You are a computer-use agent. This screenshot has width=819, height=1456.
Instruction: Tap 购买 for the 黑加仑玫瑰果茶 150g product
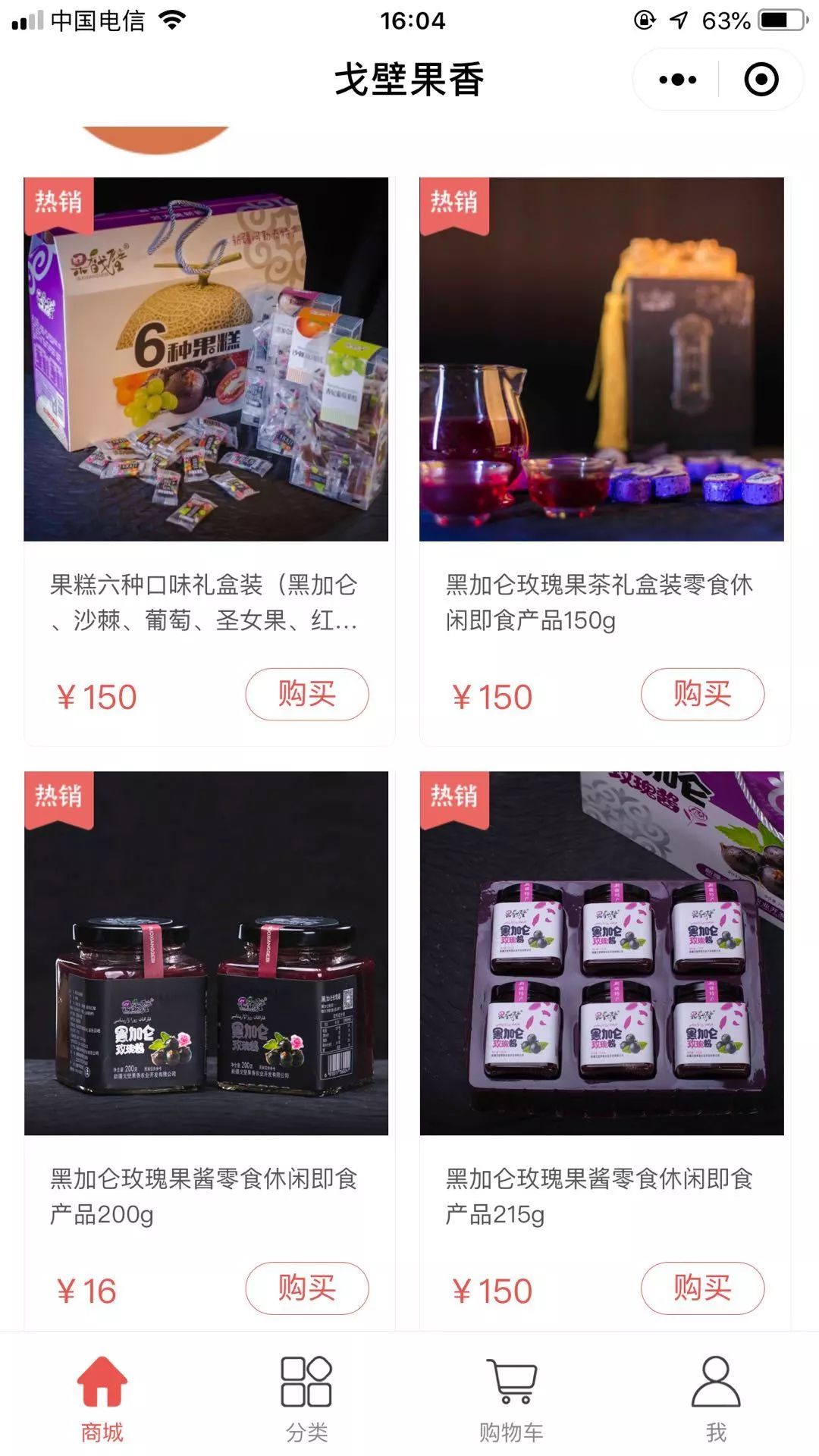pyautogui.click(x=702, y=695)
